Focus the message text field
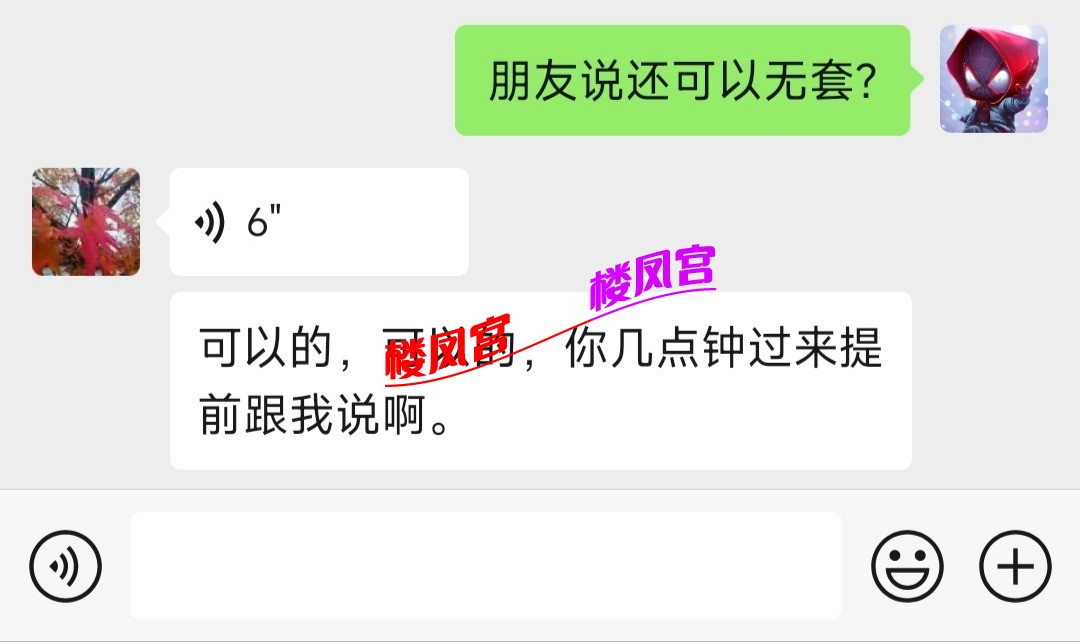Viewport: 1080px width, 642px height. (x=485, y=566)
